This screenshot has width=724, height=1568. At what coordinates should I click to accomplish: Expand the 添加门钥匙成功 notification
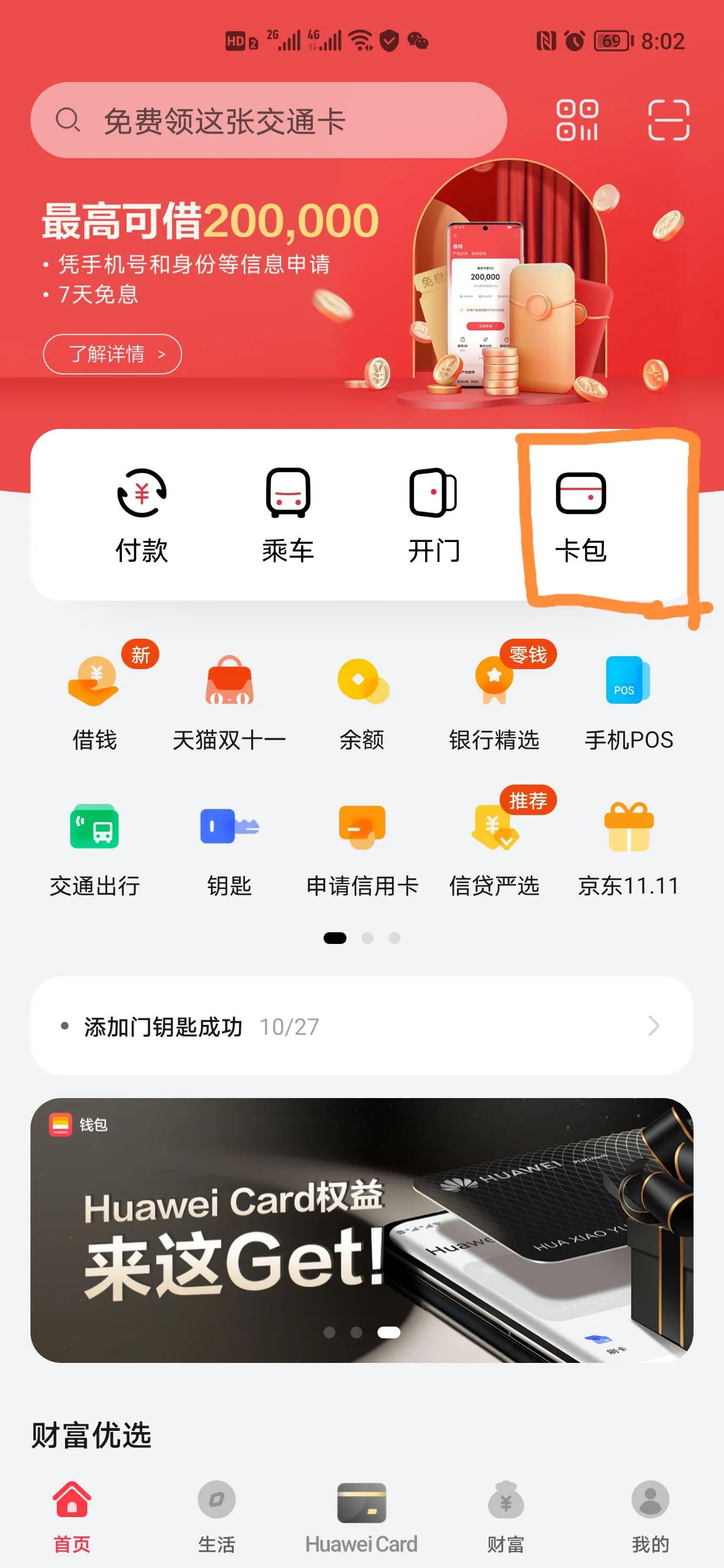pos(362,1026)
